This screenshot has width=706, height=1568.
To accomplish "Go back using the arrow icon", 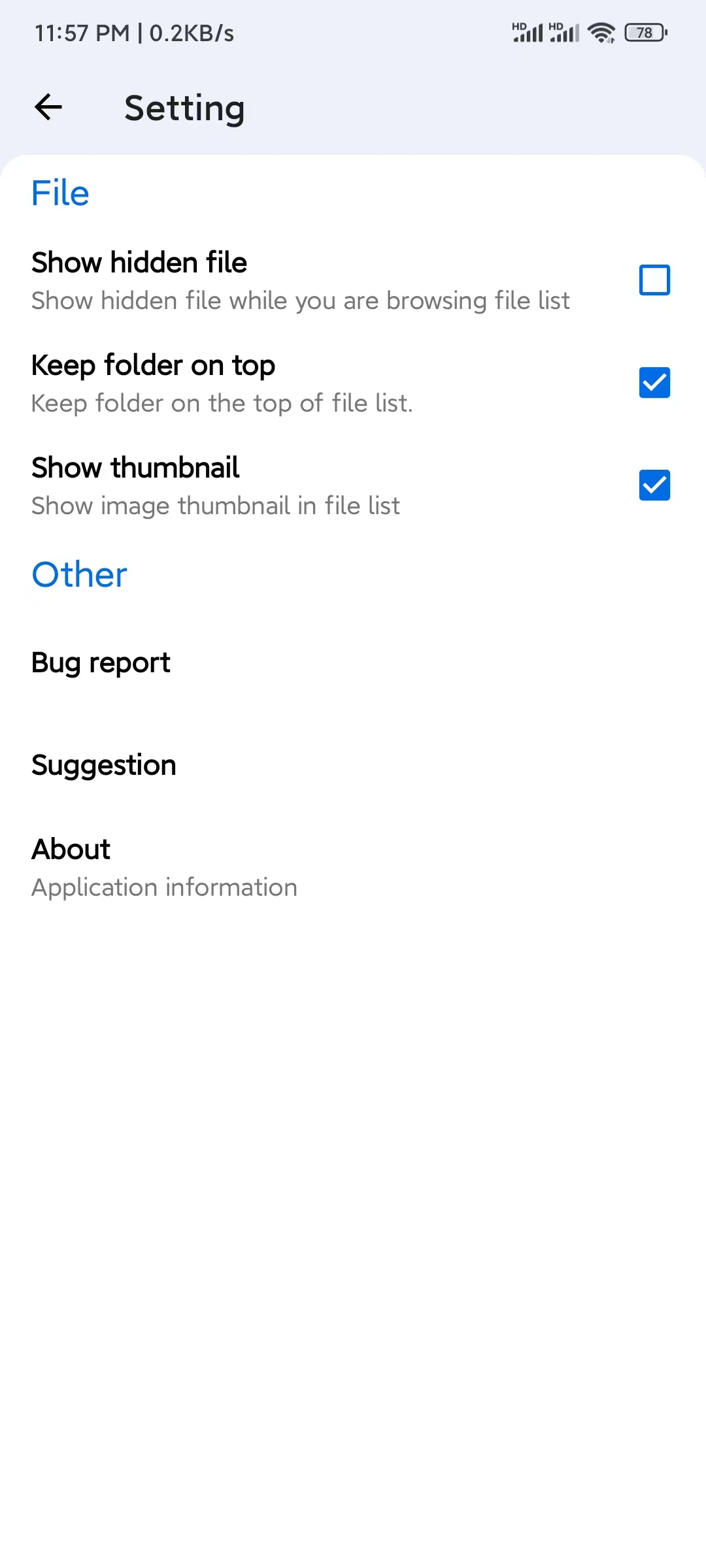I will click(x=48, y=107).
